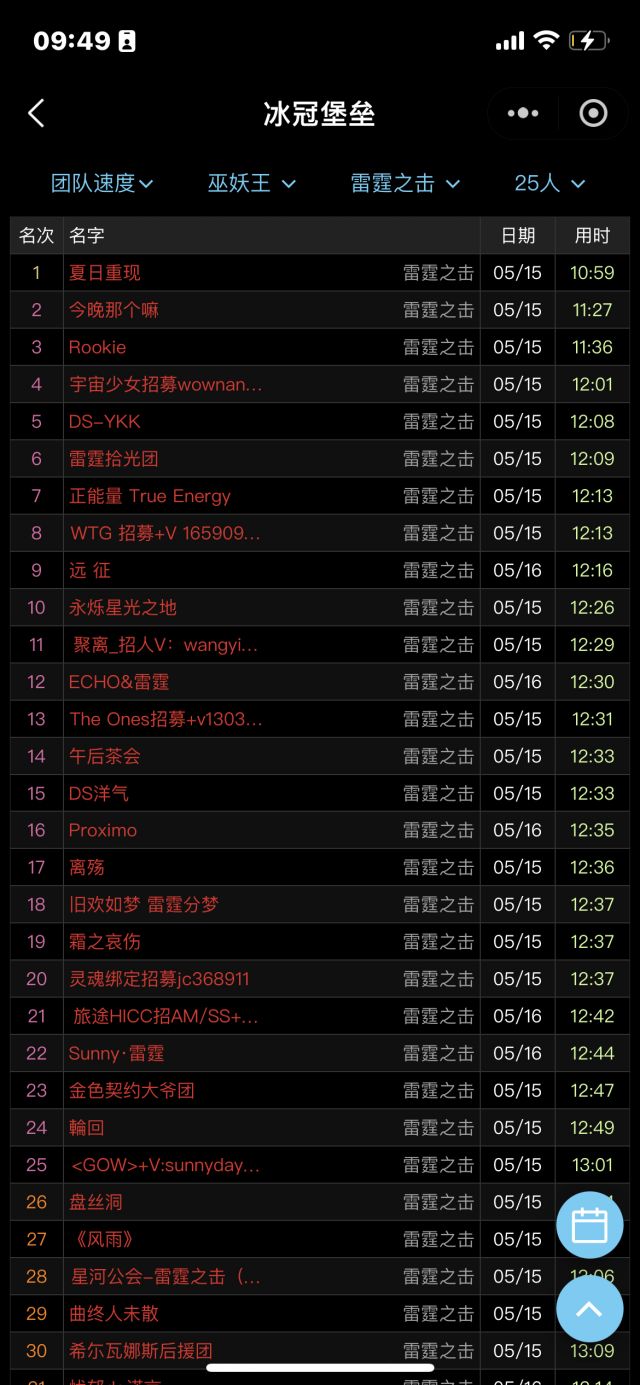640x1385 pixels.
Task: Open 正能量 True Energy team details
Action: tap(150, 496)
